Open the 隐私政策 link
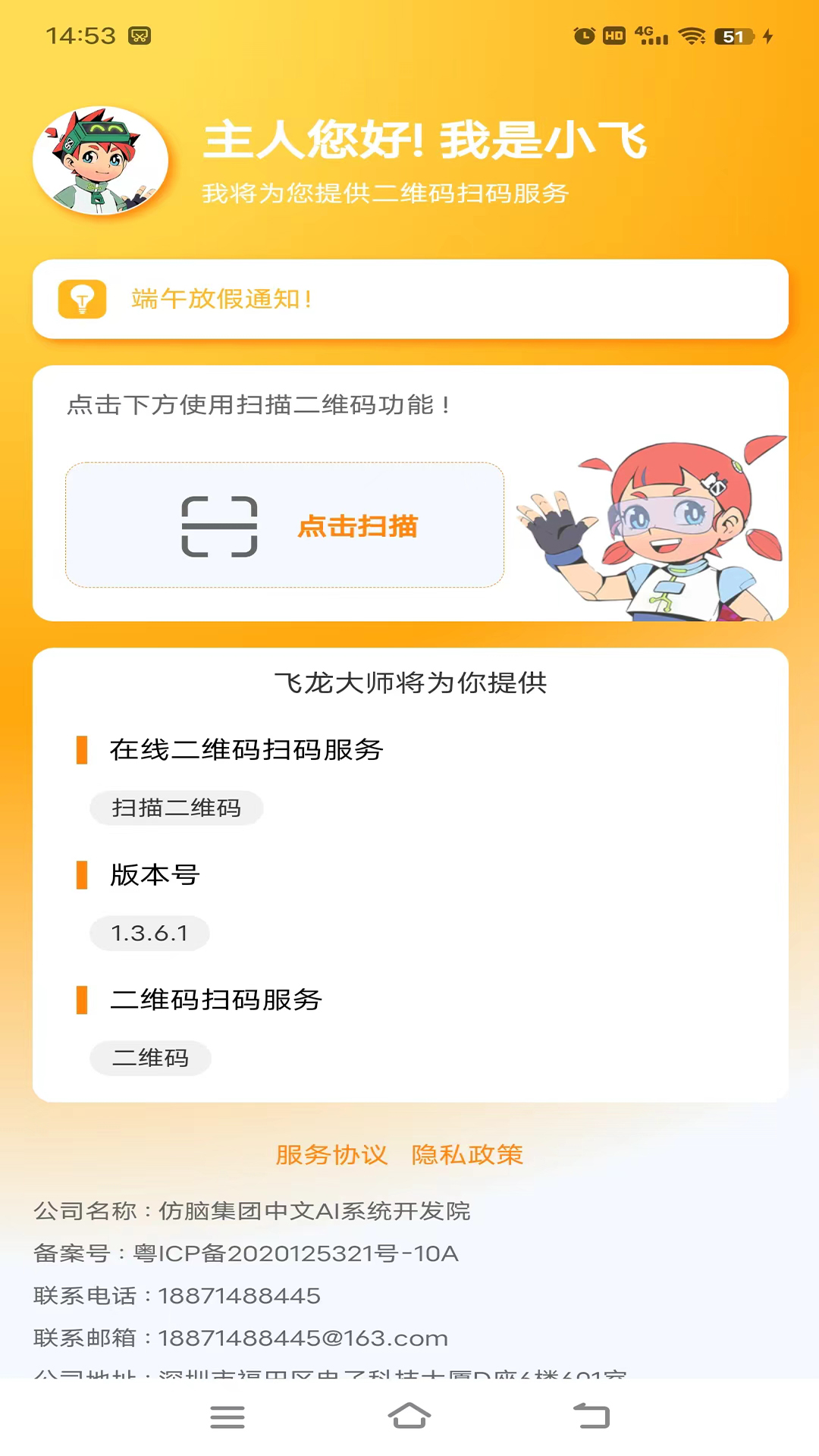The width and height of the screenshot is (819, 1456). pos(467,1154)
